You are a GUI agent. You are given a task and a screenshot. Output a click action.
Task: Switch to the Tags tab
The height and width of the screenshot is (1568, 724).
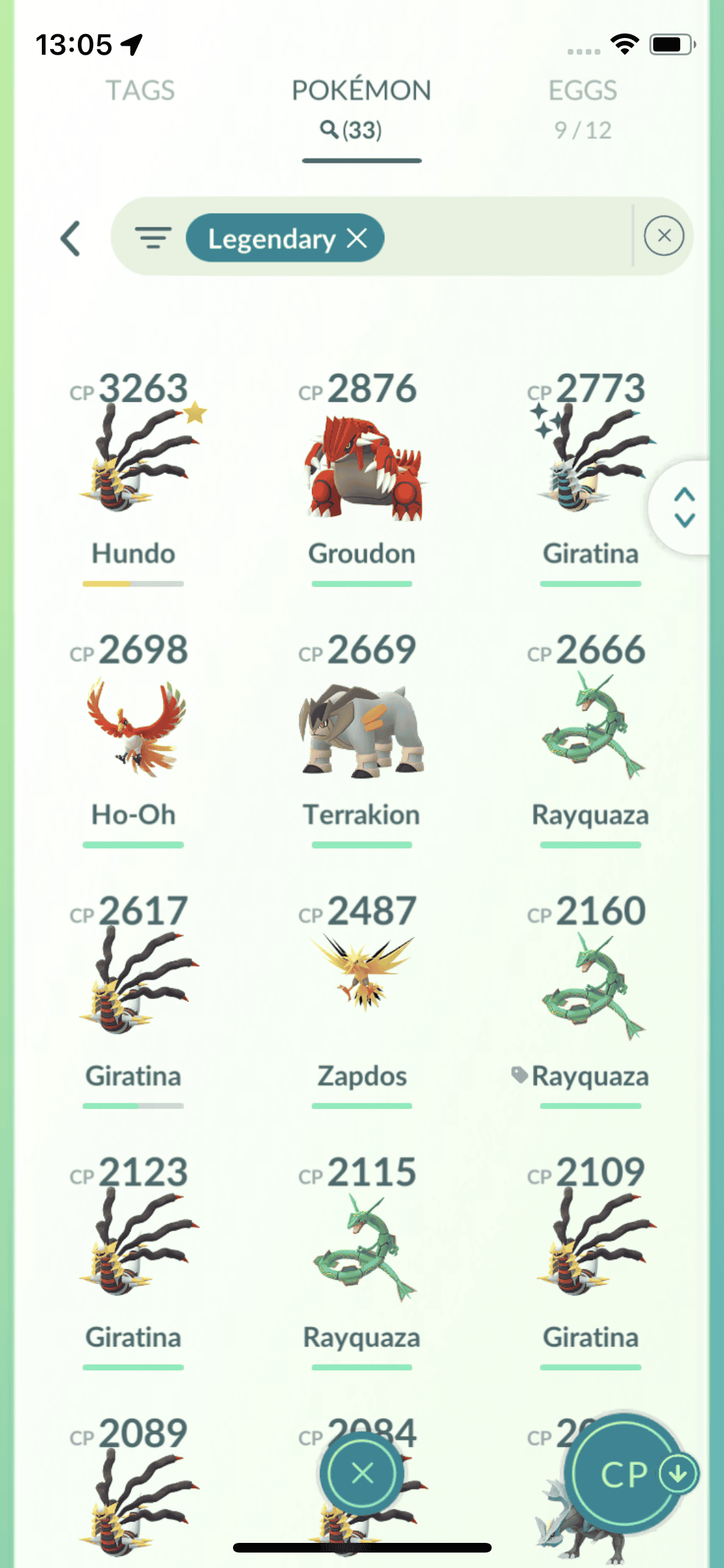pos(140,91)
